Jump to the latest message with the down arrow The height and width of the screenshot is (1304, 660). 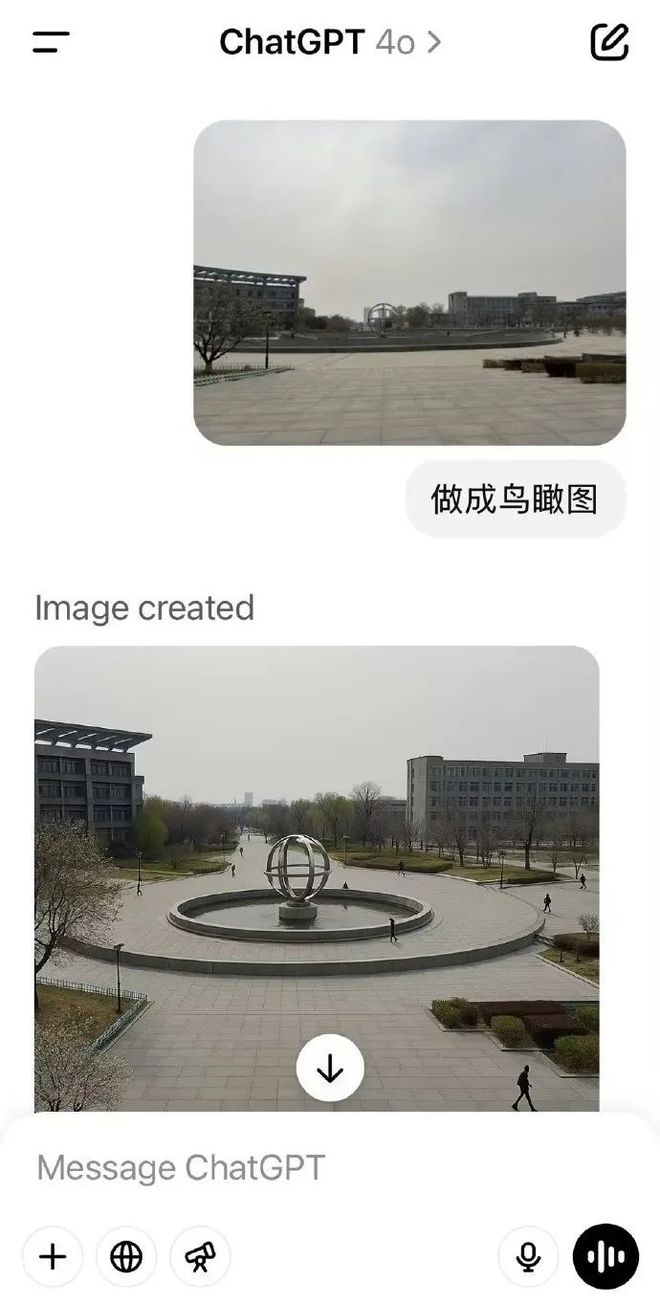(x=330, y=1068)
